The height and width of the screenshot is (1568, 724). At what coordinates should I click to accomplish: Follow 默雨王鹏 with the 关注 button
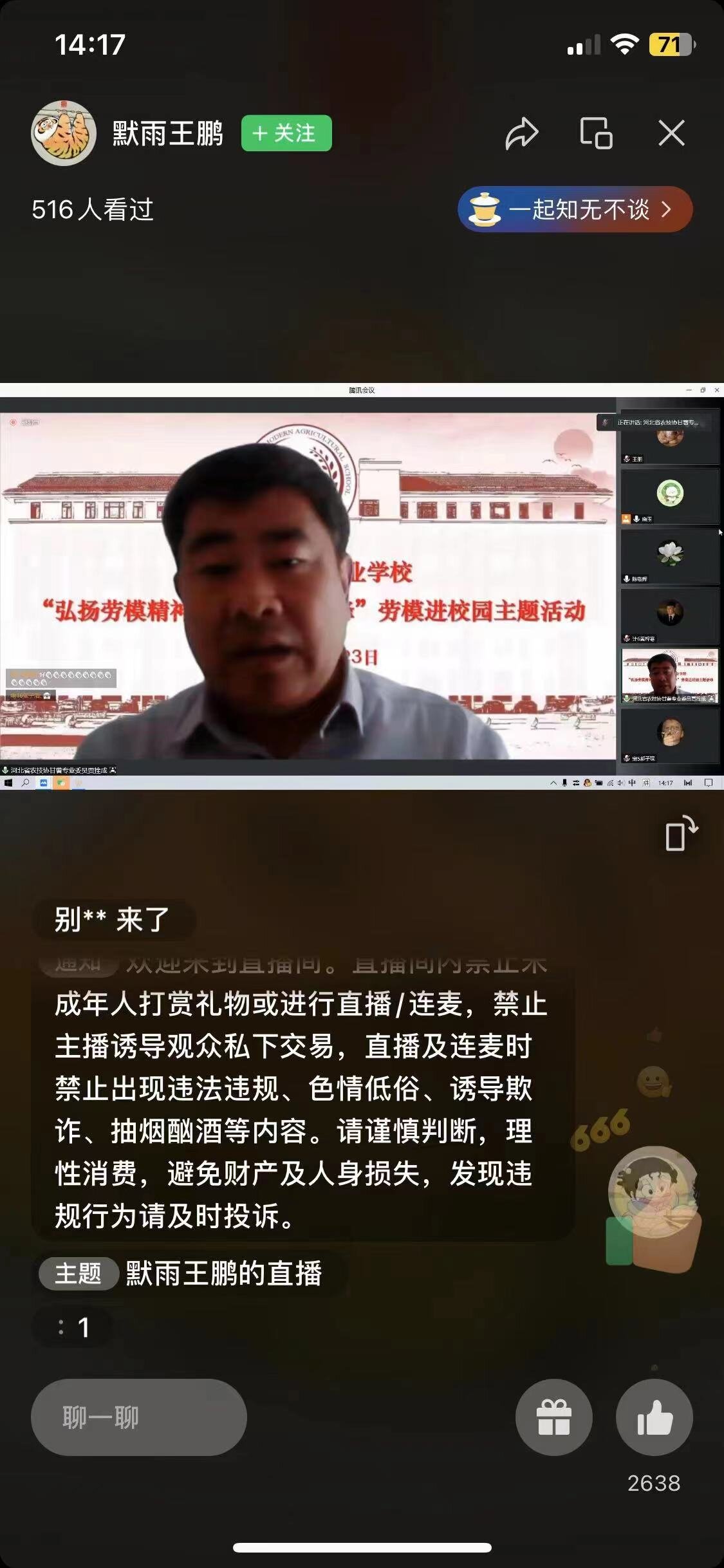point(286,133)
